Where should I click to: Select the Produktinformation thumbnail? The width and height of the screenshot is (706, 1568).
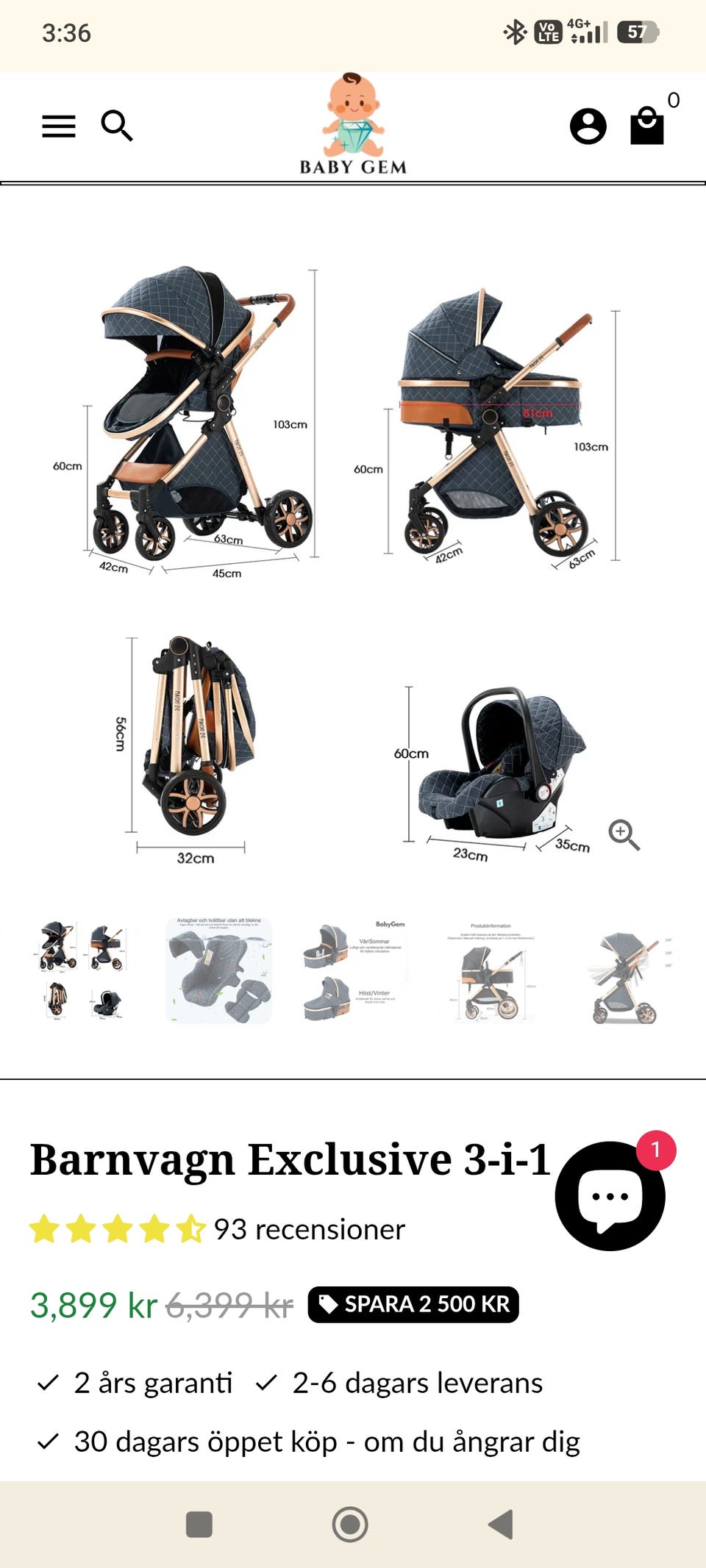489,970
